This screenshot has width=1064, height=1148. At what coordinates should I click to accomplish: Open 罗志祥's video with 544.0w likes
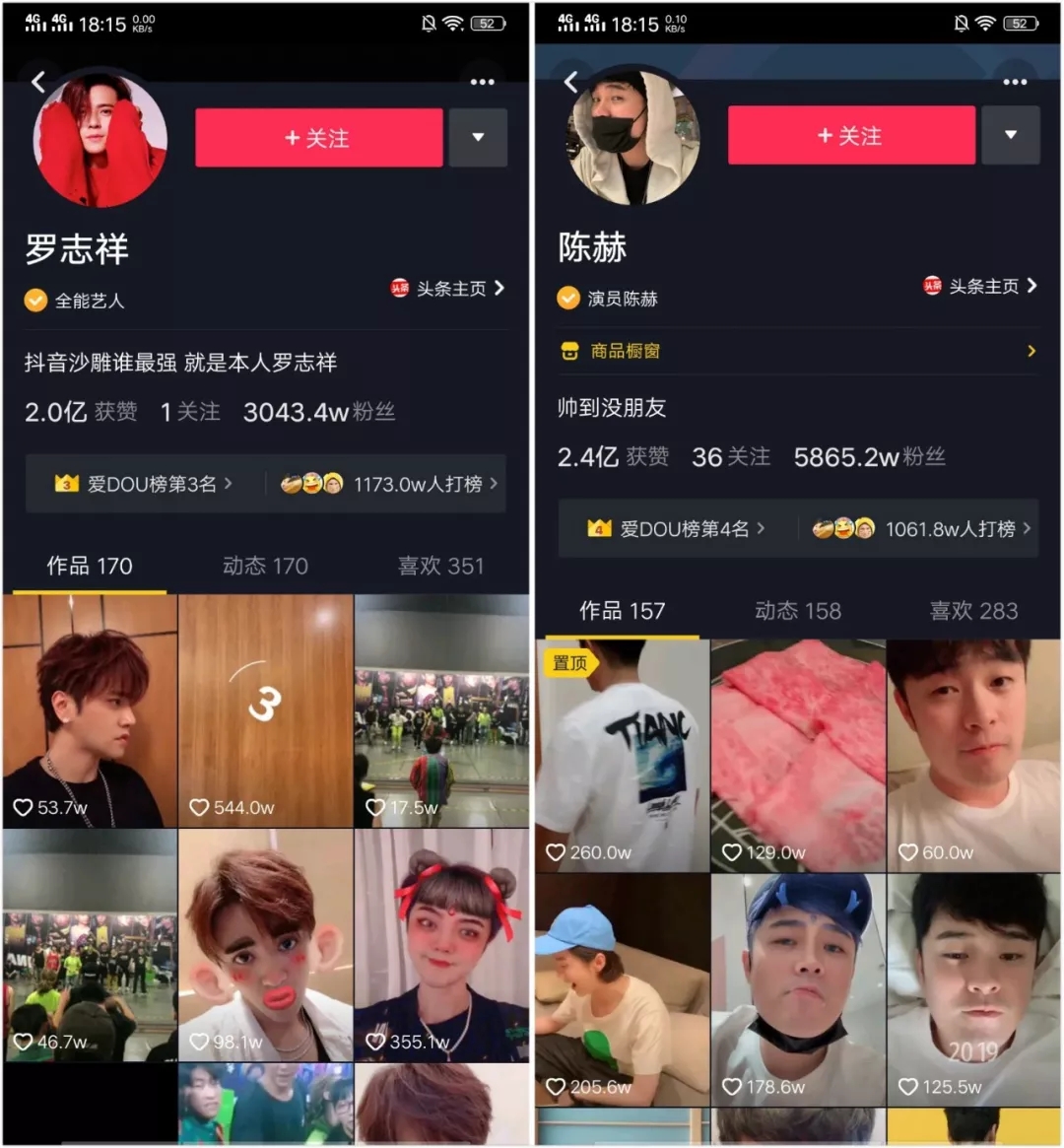tap(265, 709)
